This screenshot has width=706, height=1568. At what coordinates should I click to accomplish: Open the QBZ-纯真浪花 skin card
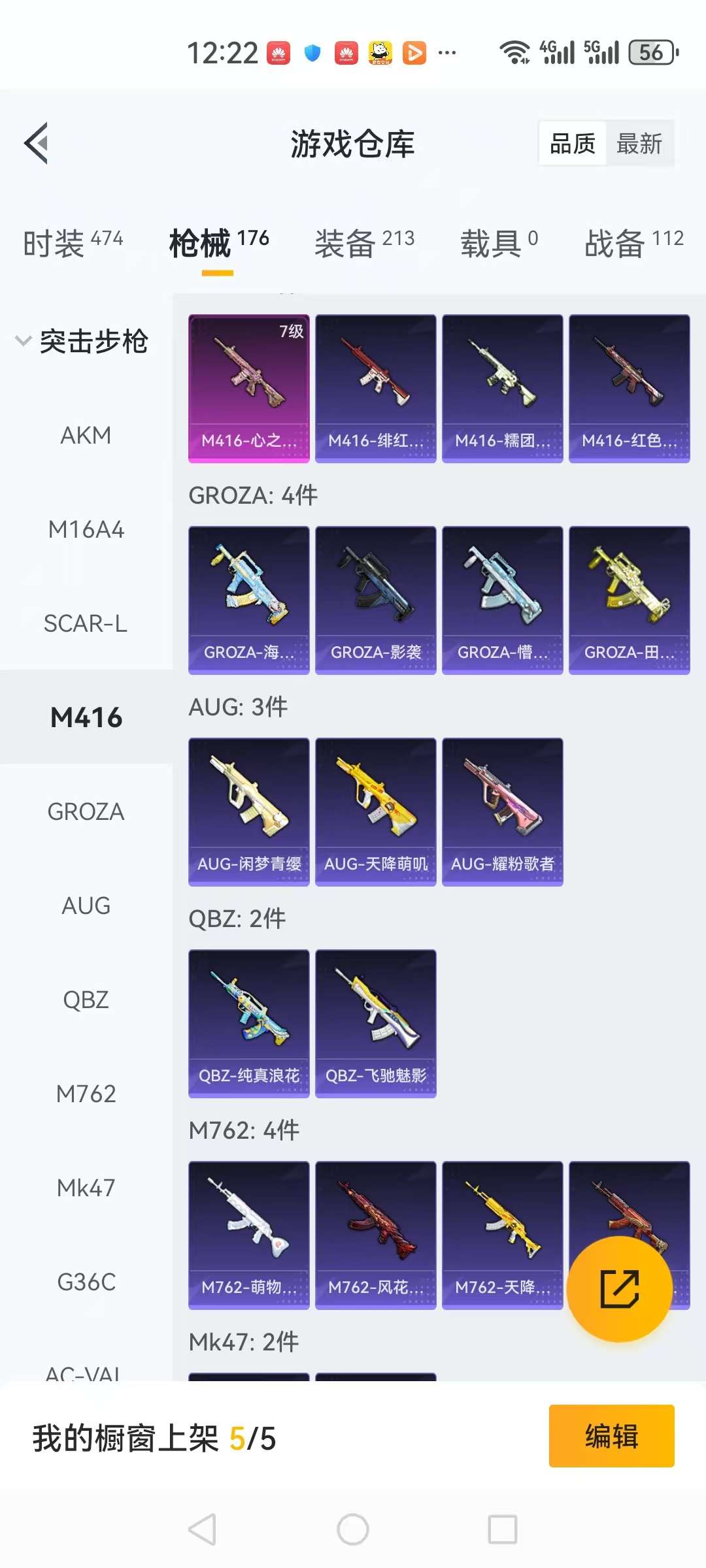coord(248,1023)
